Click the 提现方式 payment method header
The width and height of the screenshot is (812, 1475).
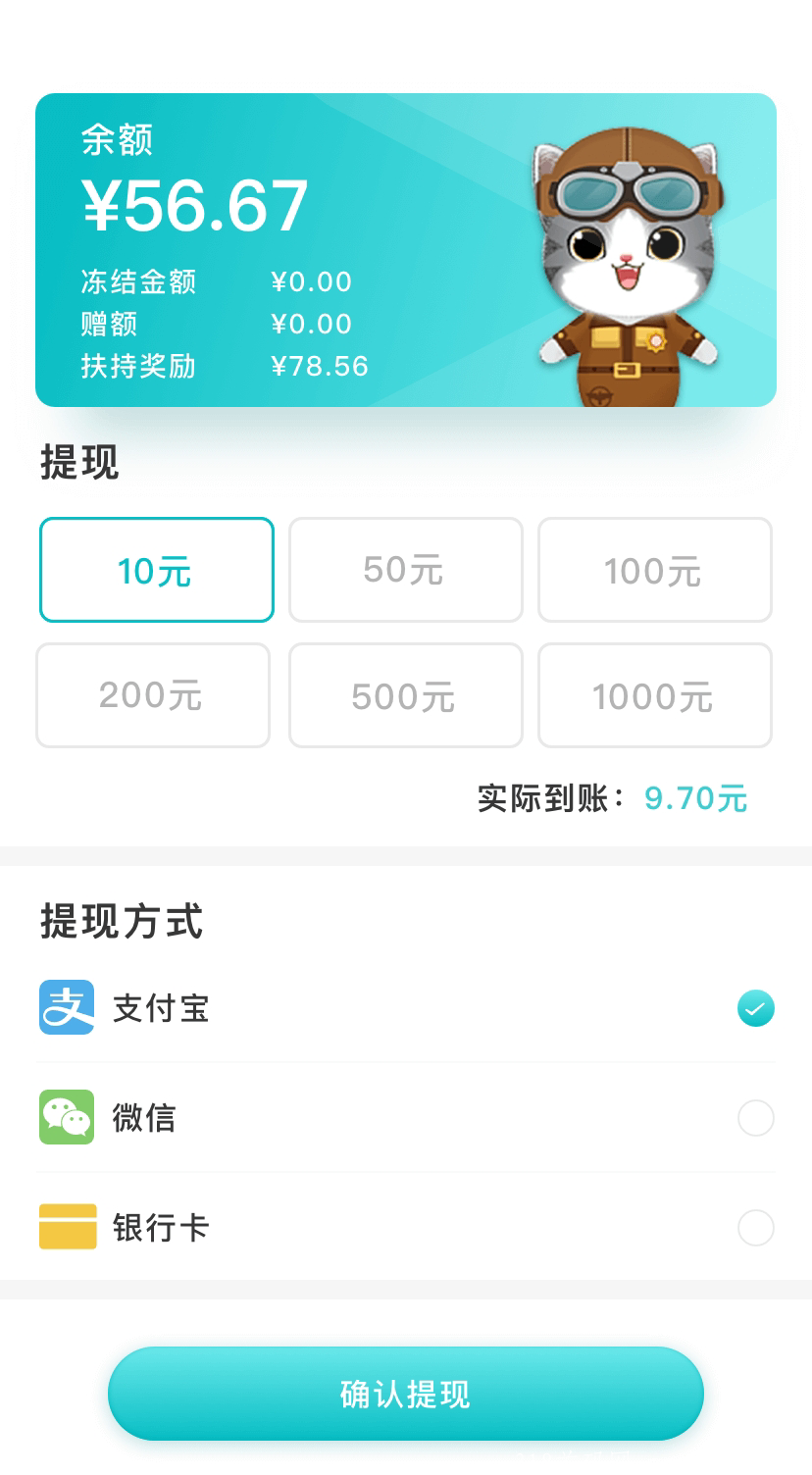point(121,921)
